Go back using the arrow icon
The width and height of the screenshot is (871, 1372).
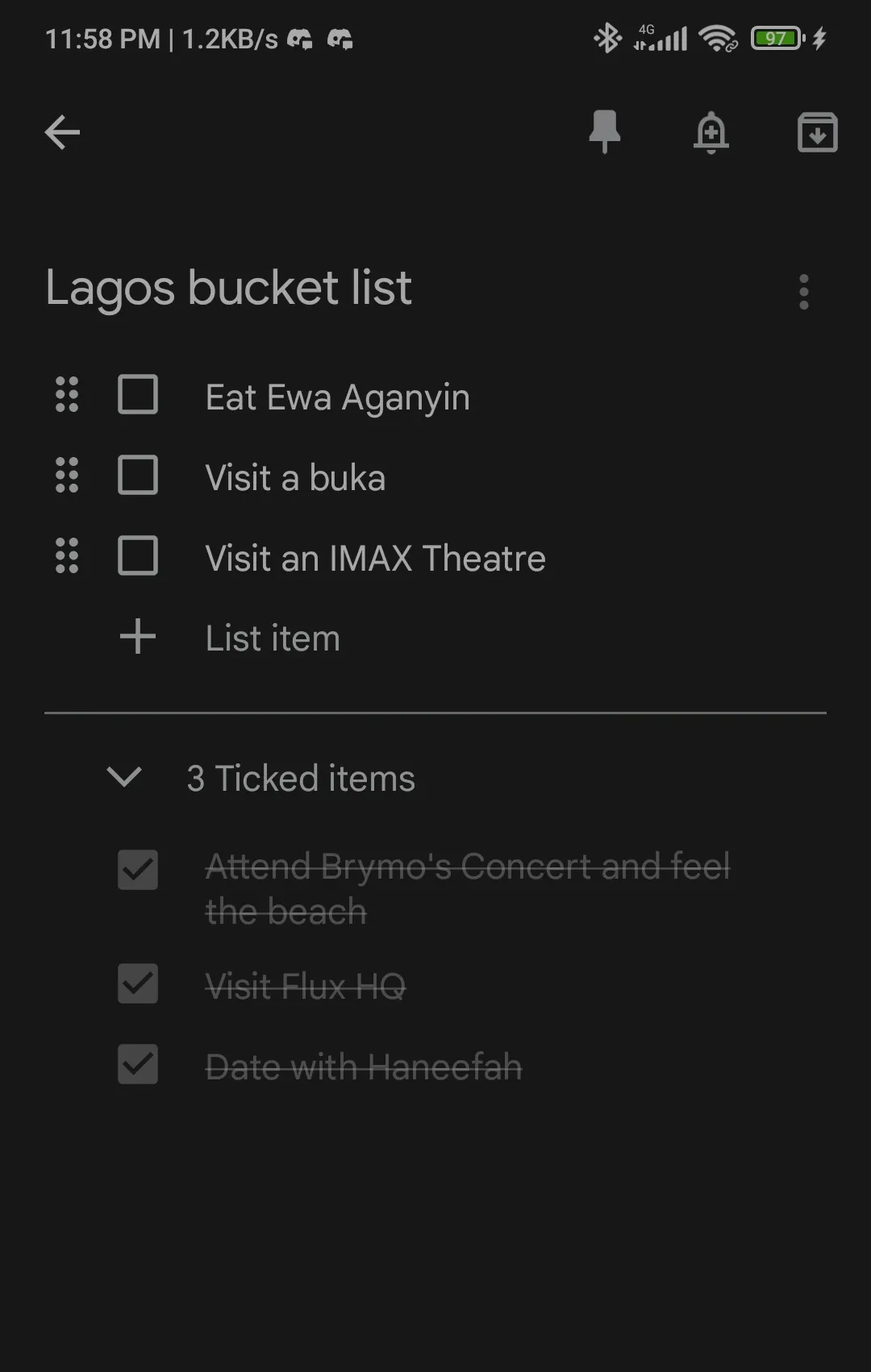62,132
